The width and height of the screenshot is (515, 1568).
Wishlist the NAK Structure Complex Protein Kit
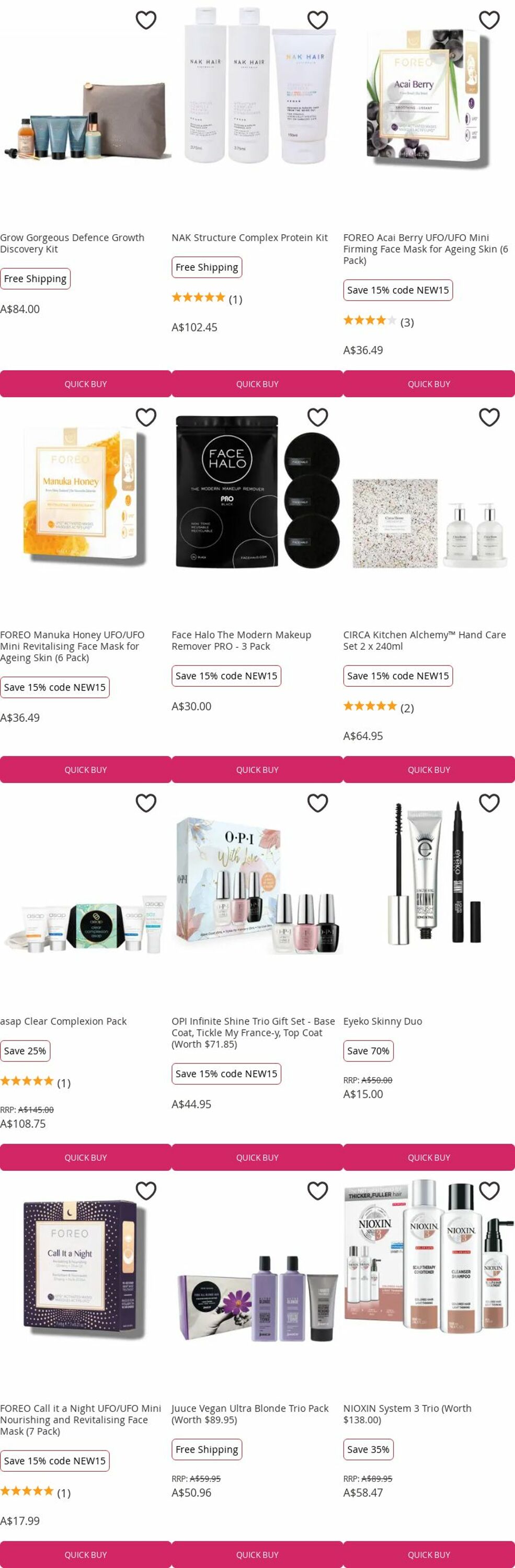(317, 20)
